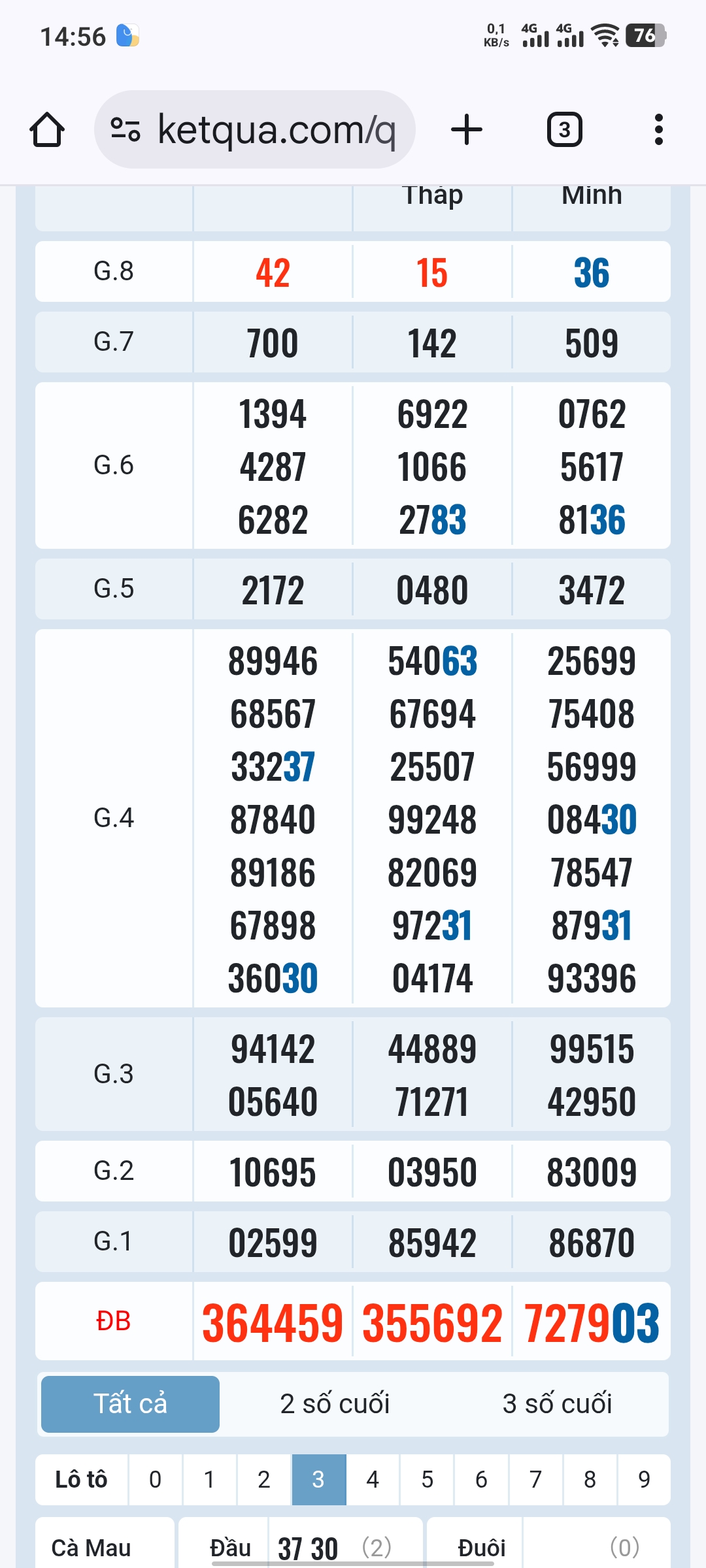Deselect the highlighted Lô tô digit 3
Image resolution: width=706 pixels, height=1568 pixels.
pos(318,1479)
